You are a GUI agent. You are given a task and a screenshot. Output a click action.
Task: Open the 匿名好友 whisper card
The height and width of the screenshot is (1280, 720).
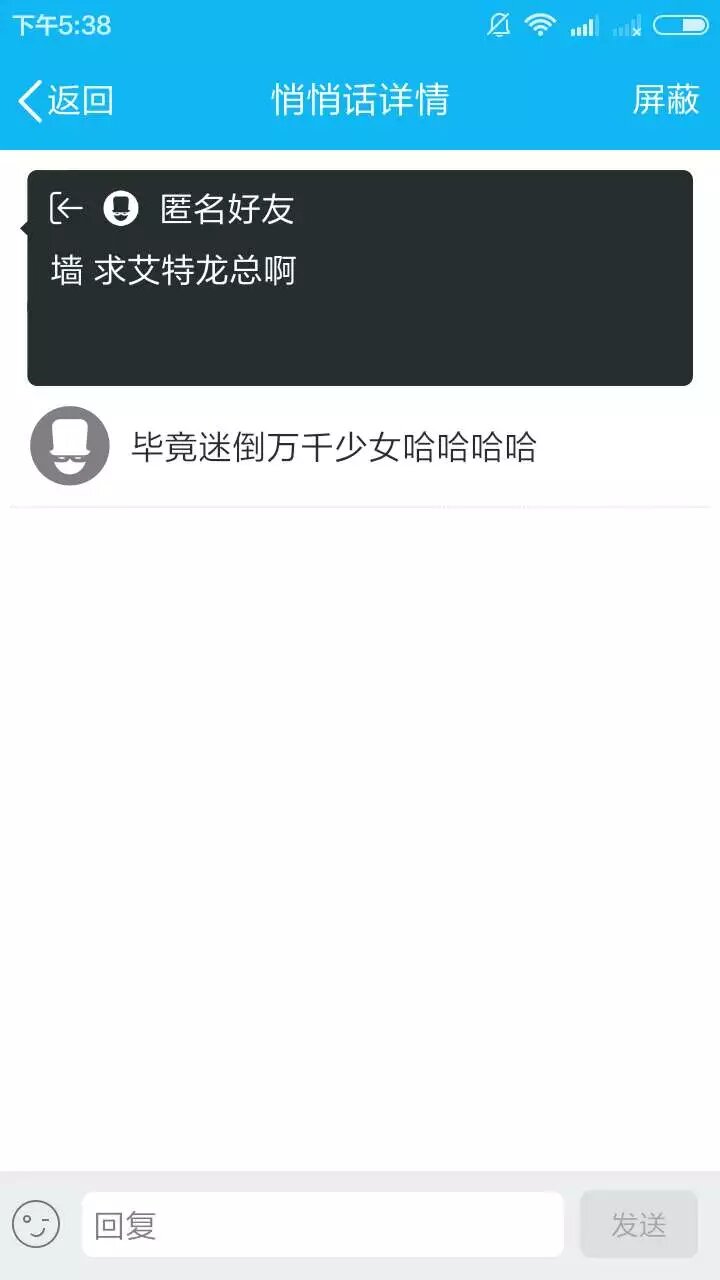pos(360,278)
